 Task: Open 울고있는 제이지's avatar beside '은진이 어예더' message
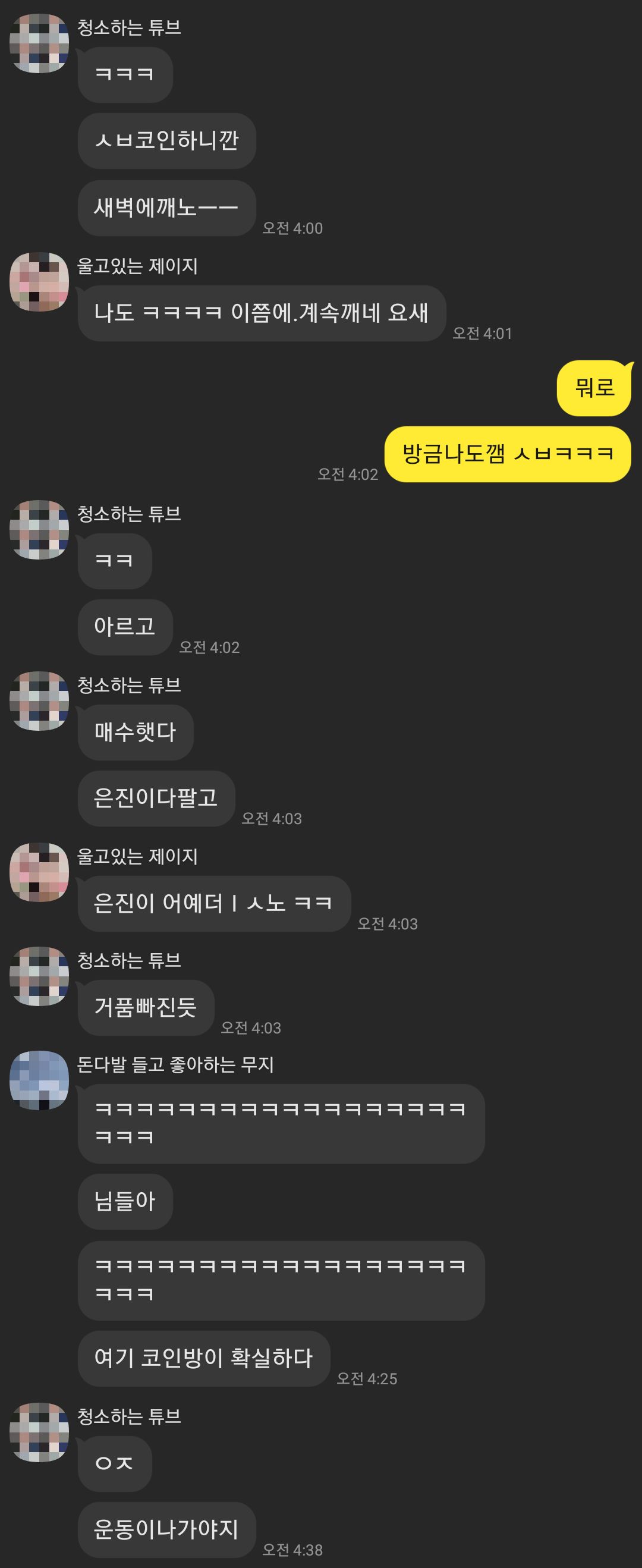pyautogui.click(x=39, y=872)
